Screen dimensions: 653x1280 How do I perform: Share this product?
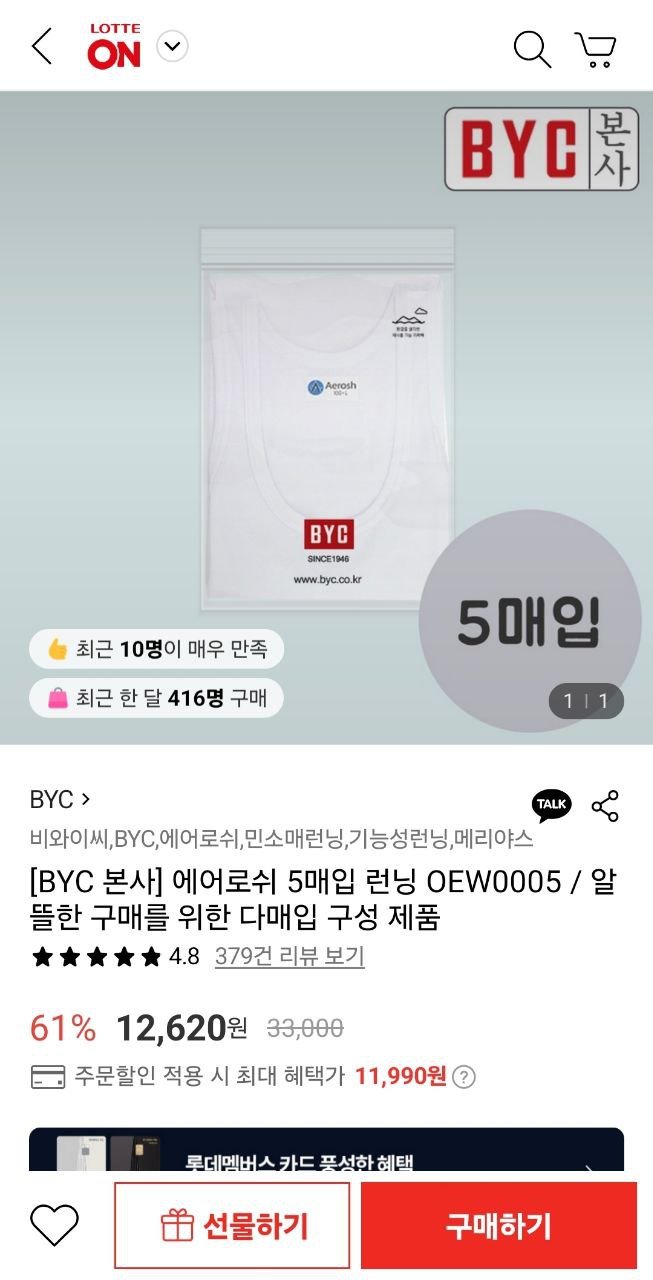[605, 805]
